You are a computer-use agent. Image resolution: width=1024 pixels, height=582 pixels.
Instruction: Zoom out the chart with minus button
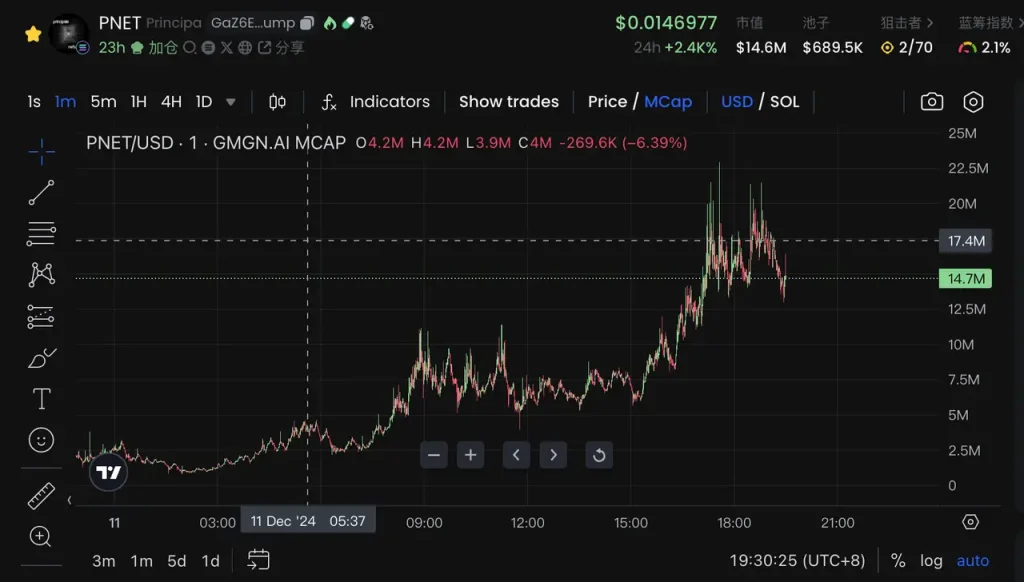click(433, 455)
